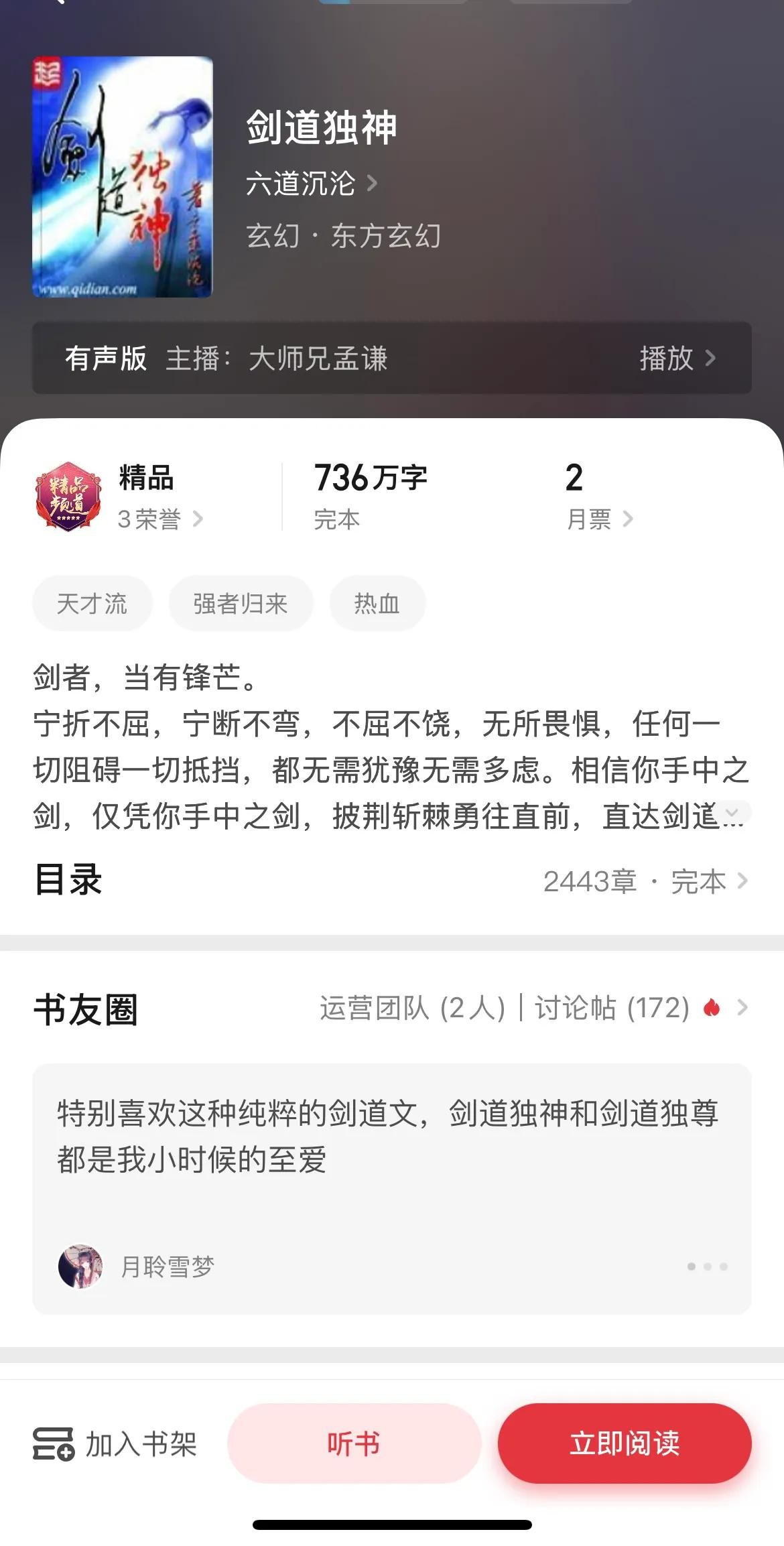Tap the 剑道独神 book cover
The image size is (784, 1546).
(x=122, y=177)
